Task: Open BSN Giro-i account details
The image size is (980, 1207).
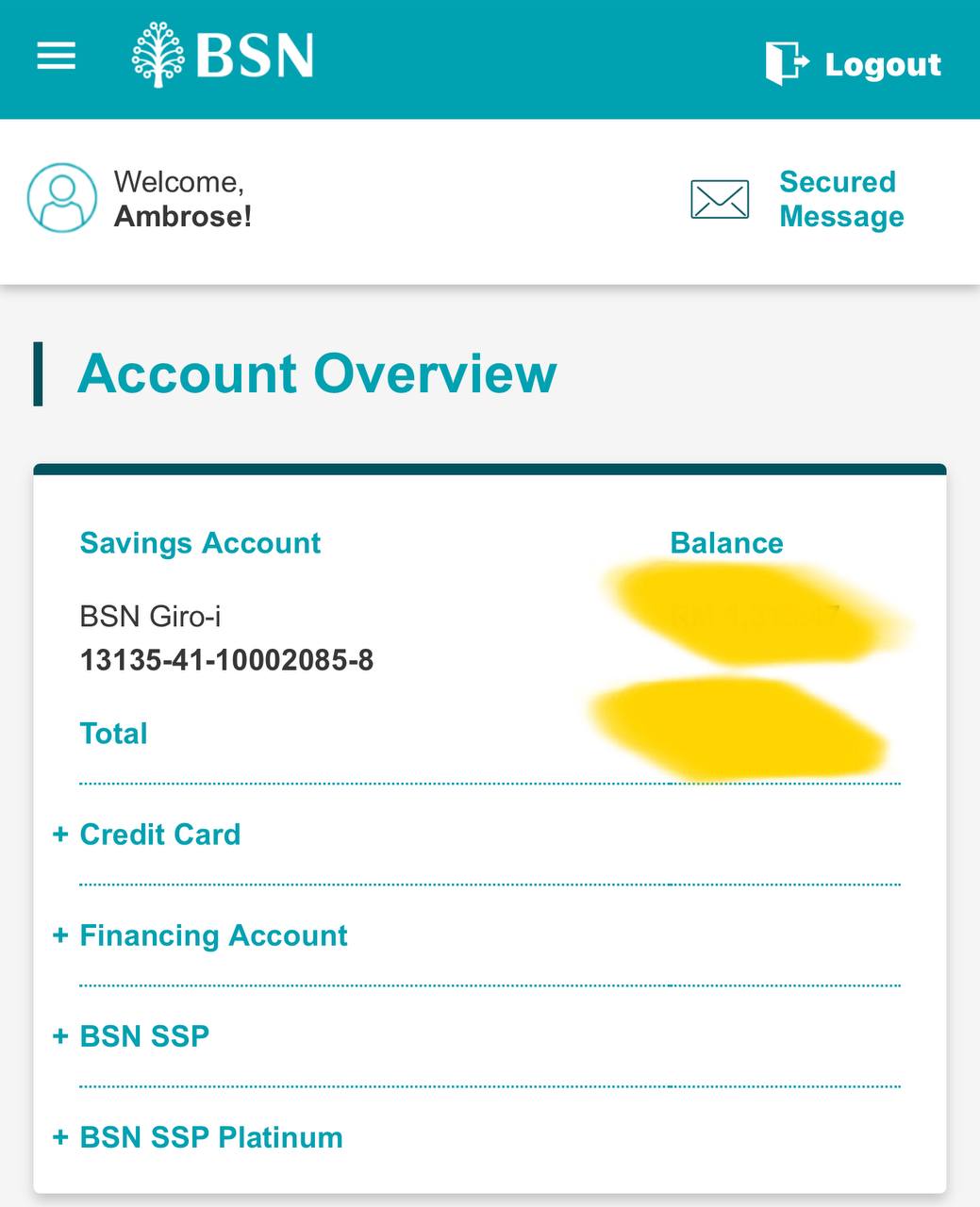Action: (x=226, y=638)
